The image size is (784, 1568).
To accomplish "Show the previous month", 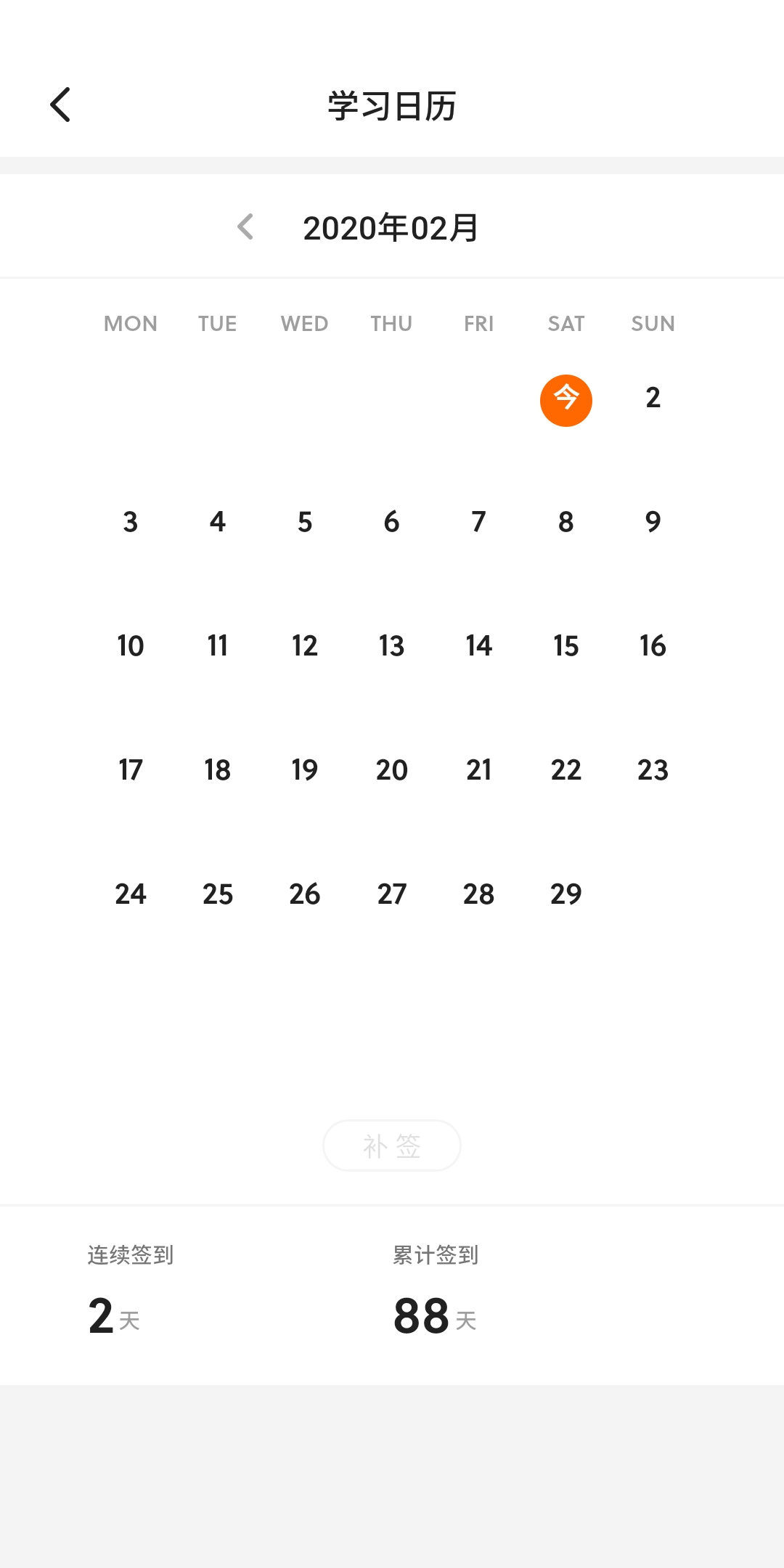I will pyautogui.click(x=245, y=227).
